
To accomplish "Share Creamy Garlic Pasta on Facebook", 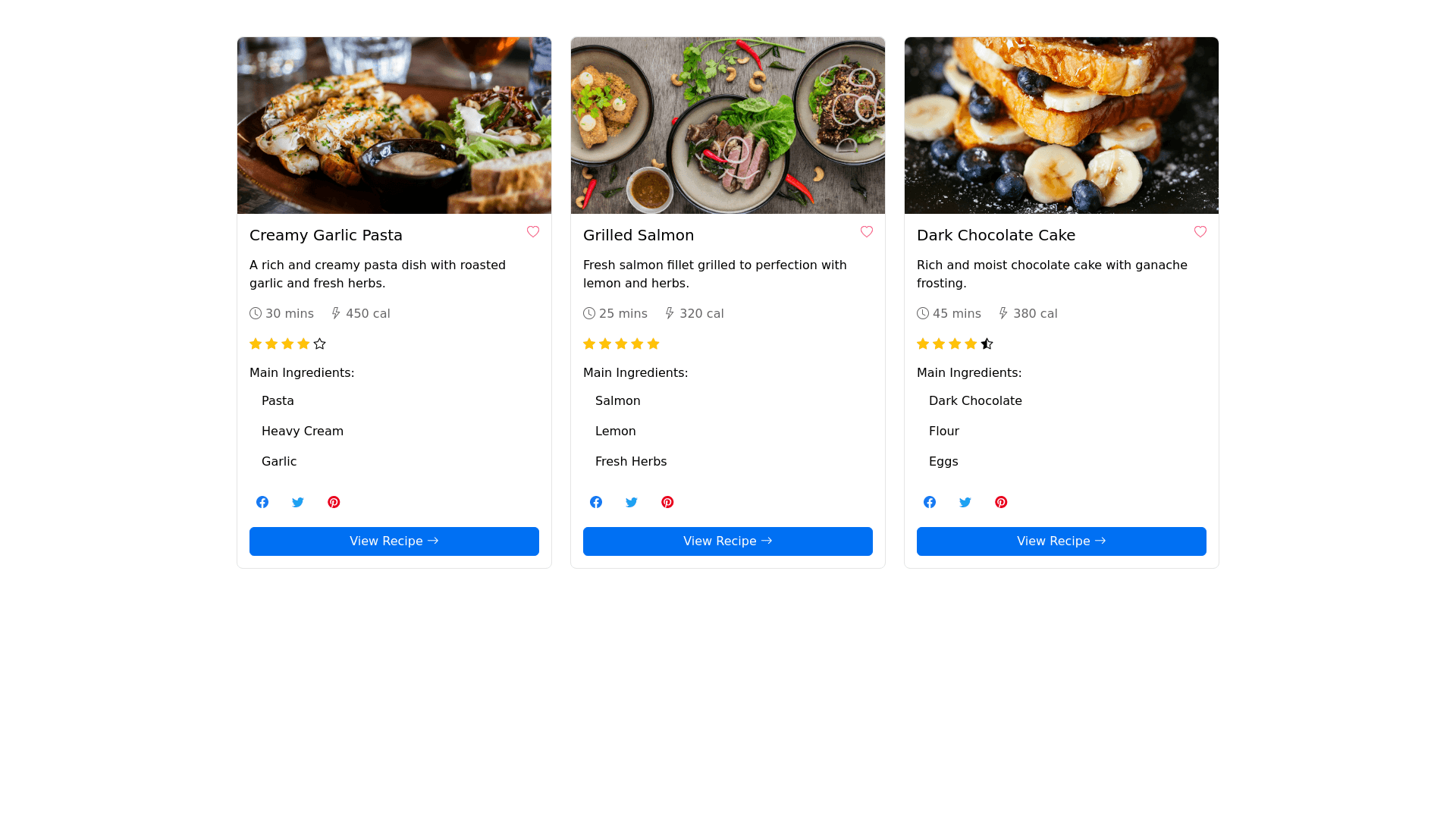I will point(262,503).
